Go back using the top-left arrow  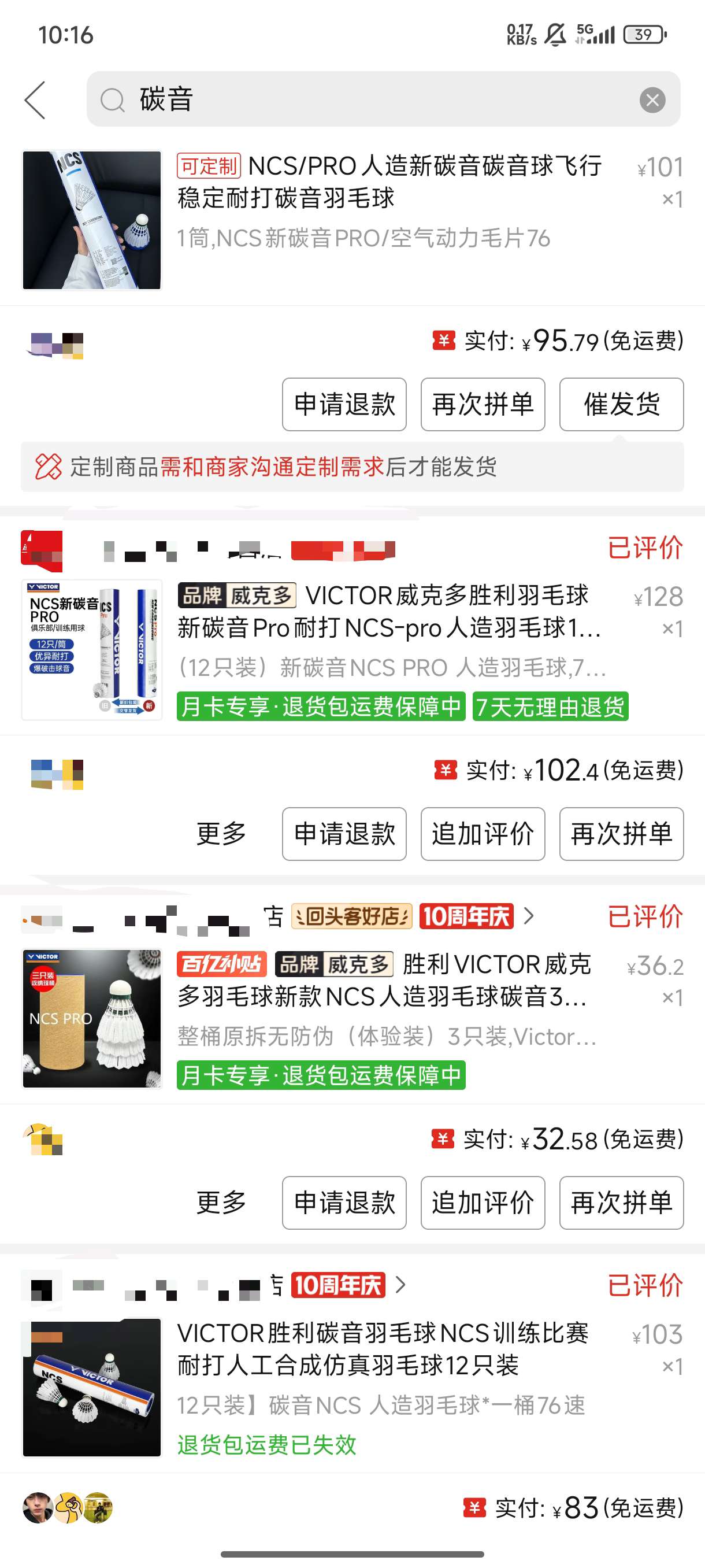coord(35,100)
